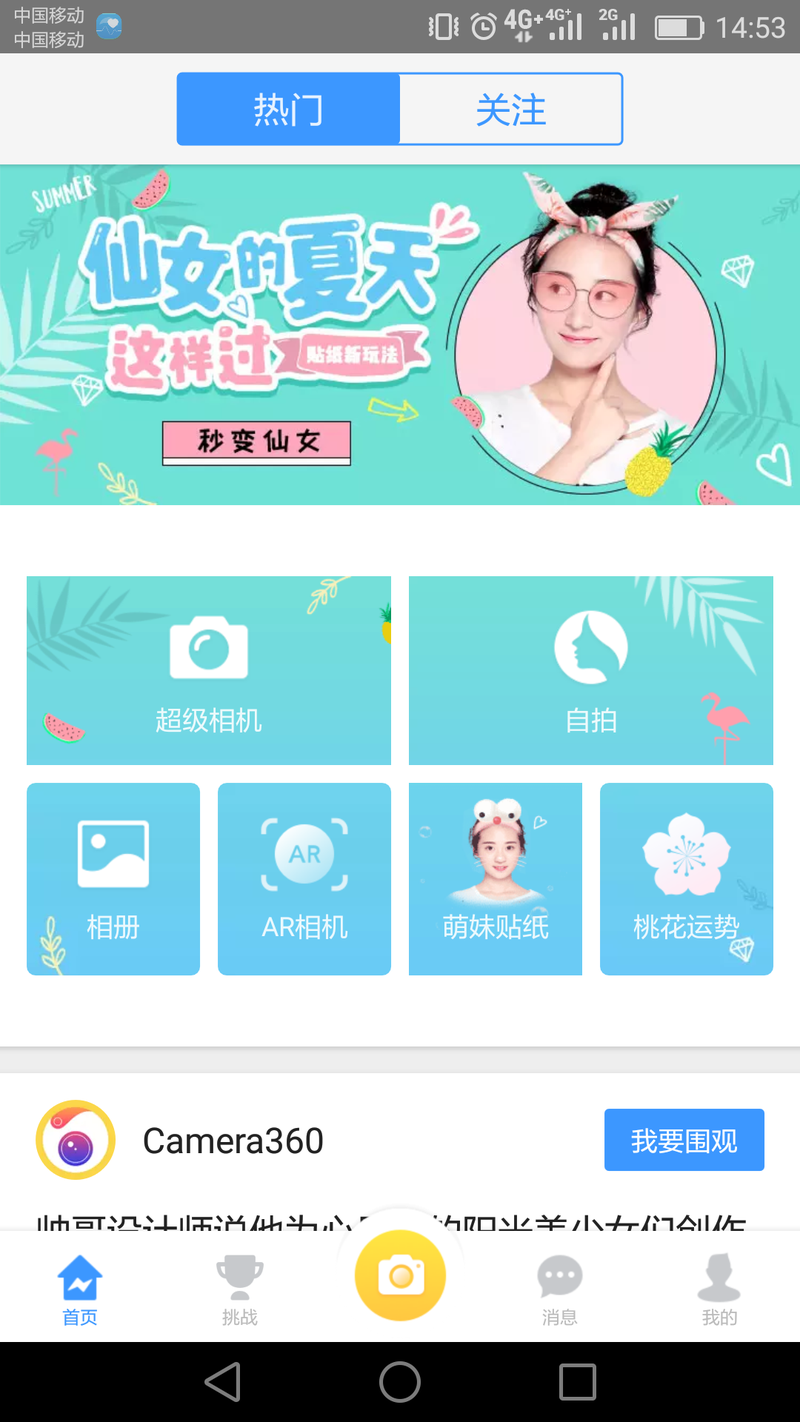This screenshot has width=800, height=1422.
Task: Open the 相册 album
Action: click(113, 879)
